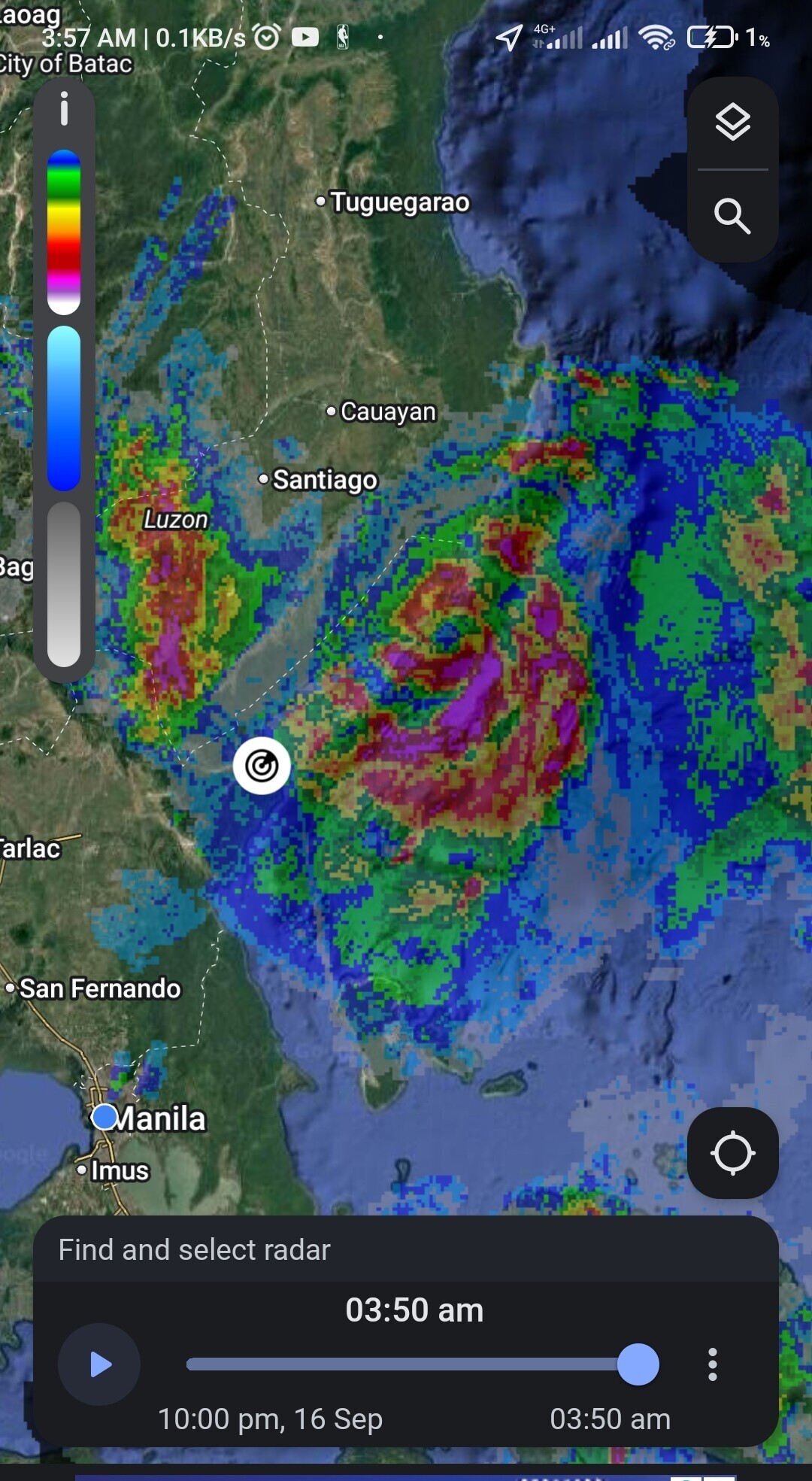
Task: Center the map on my location
Action: click(x=732, y=1153)
